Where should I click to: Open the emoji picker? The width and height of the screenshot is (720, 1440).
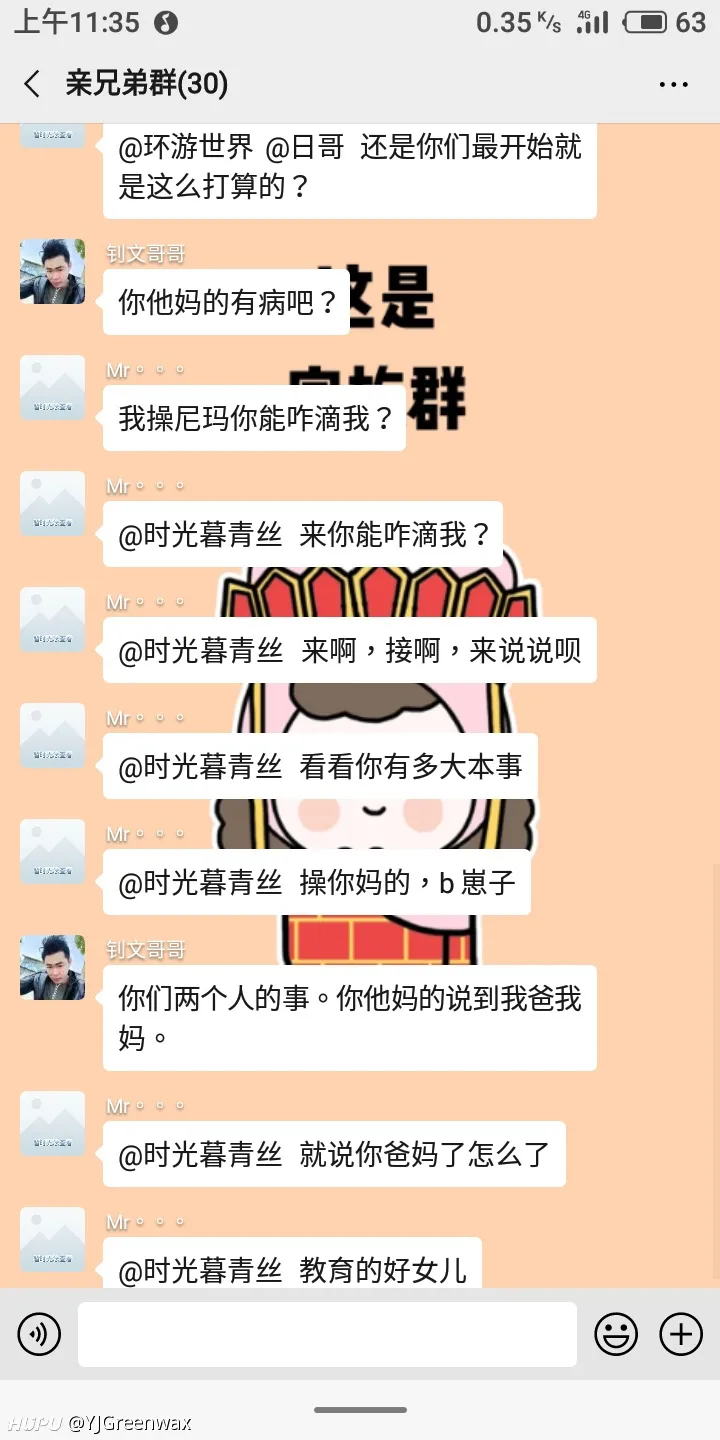tap(616, 1334)
